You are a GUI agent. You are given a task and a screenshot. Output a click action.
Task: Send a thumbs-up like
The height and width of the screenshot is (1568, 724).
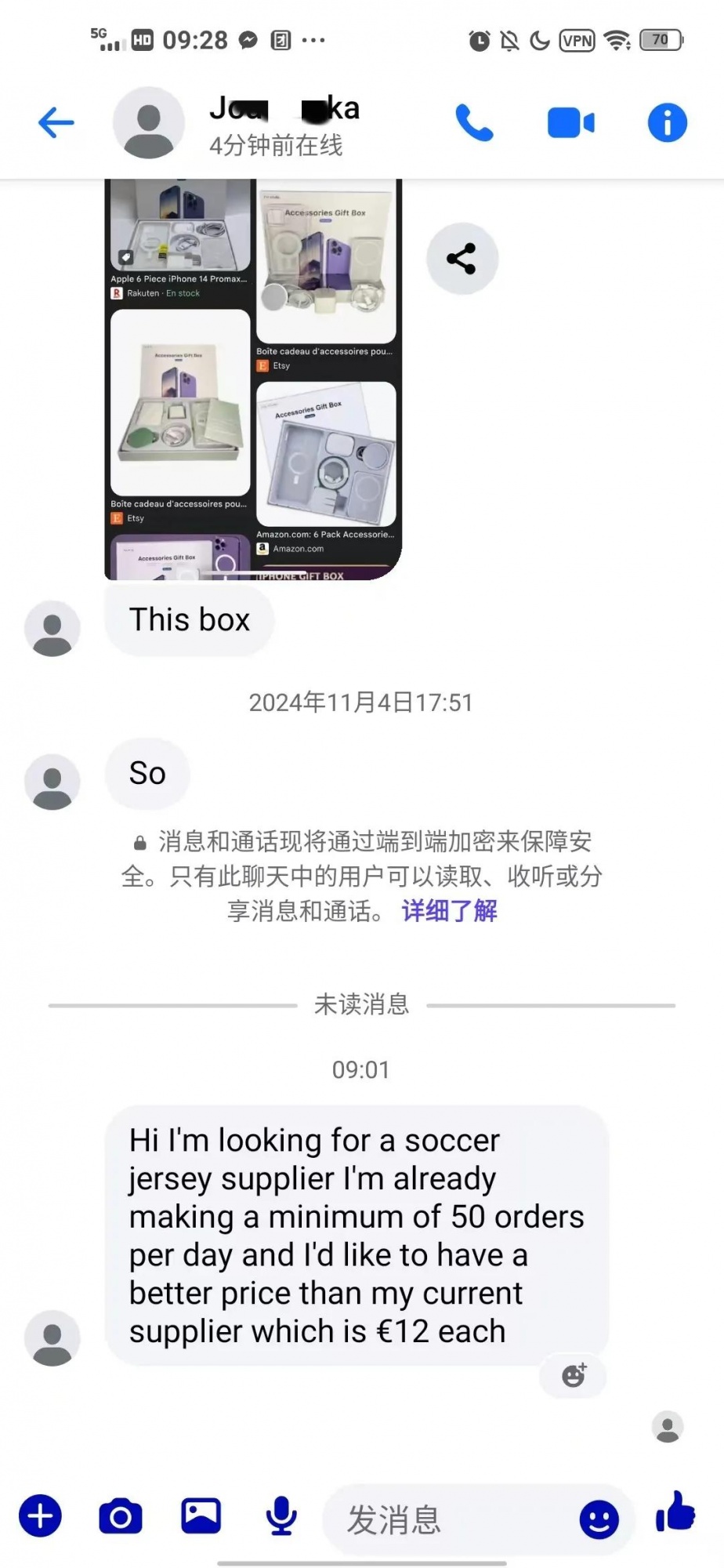pos(675,1512)
